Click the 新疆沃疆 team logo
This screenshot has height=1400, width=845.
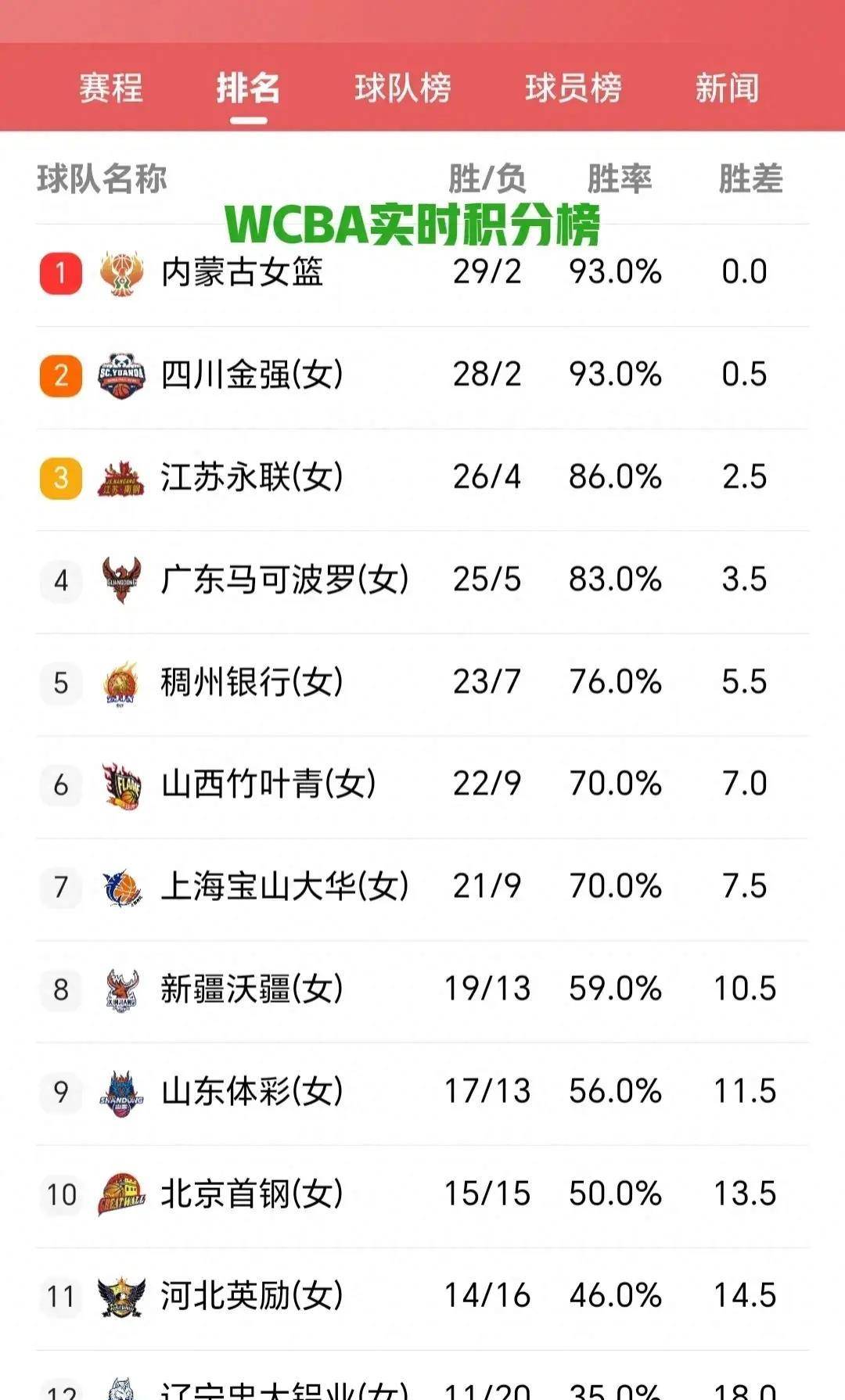point(121,989)
